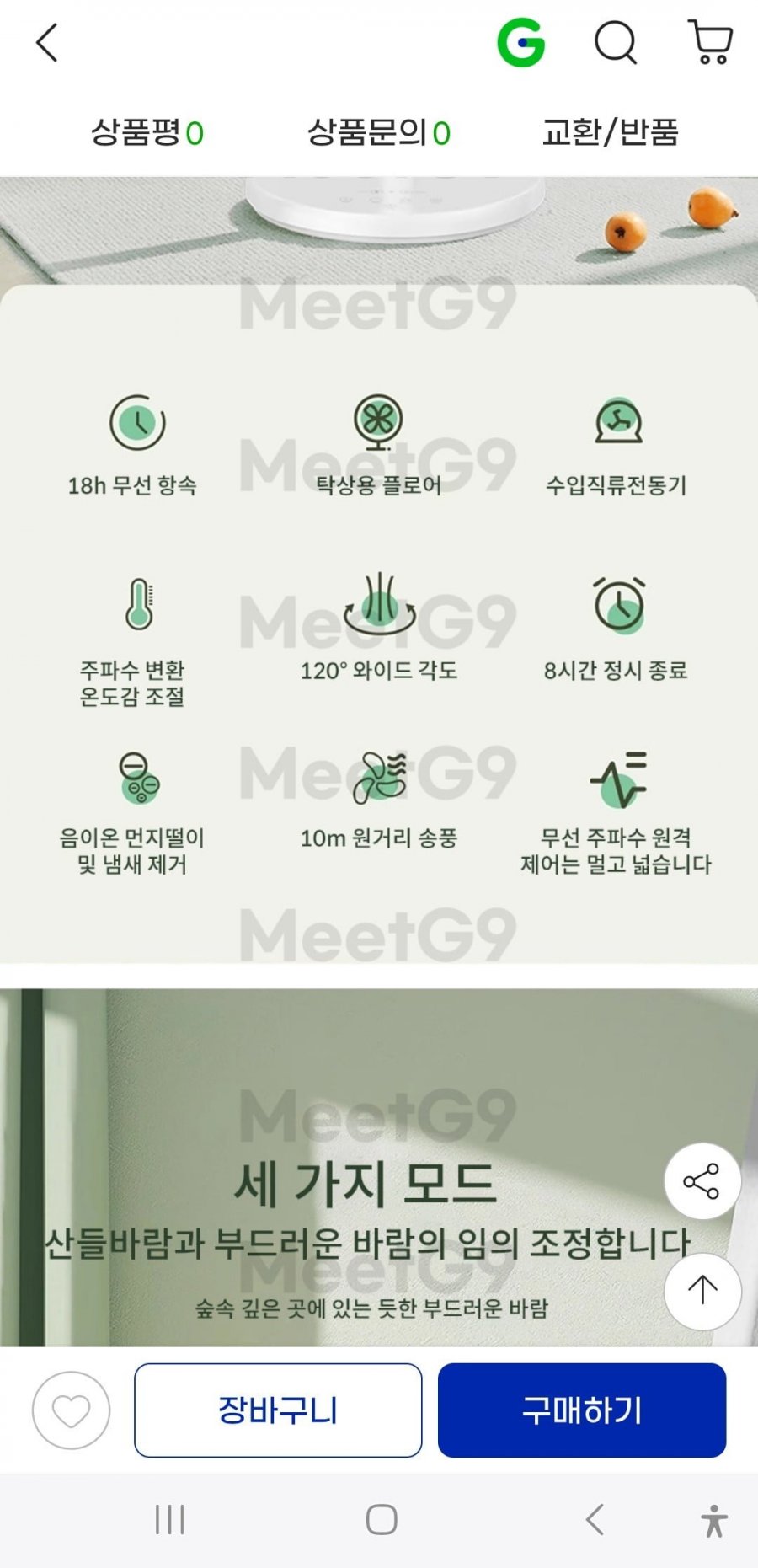Jump back to top with the arrow button

point(702,1290)
